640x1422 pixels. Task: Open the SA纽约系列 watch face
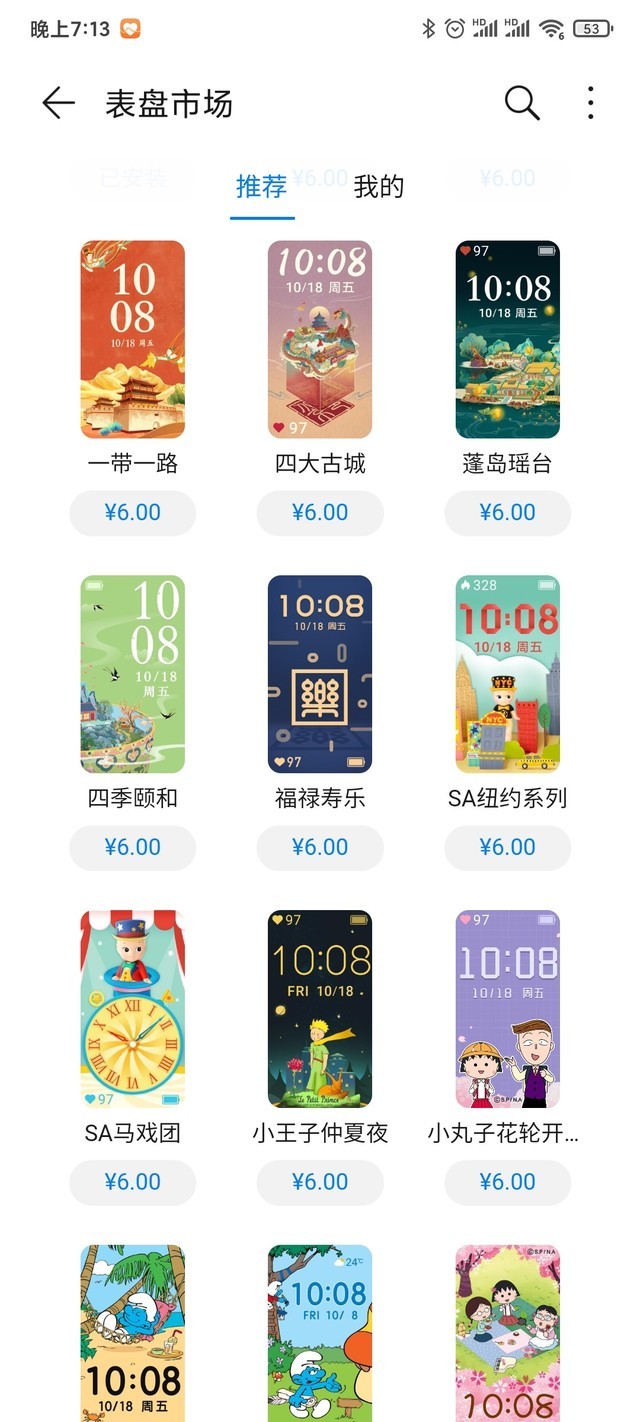pyautogui.click(x=507, y=674)
